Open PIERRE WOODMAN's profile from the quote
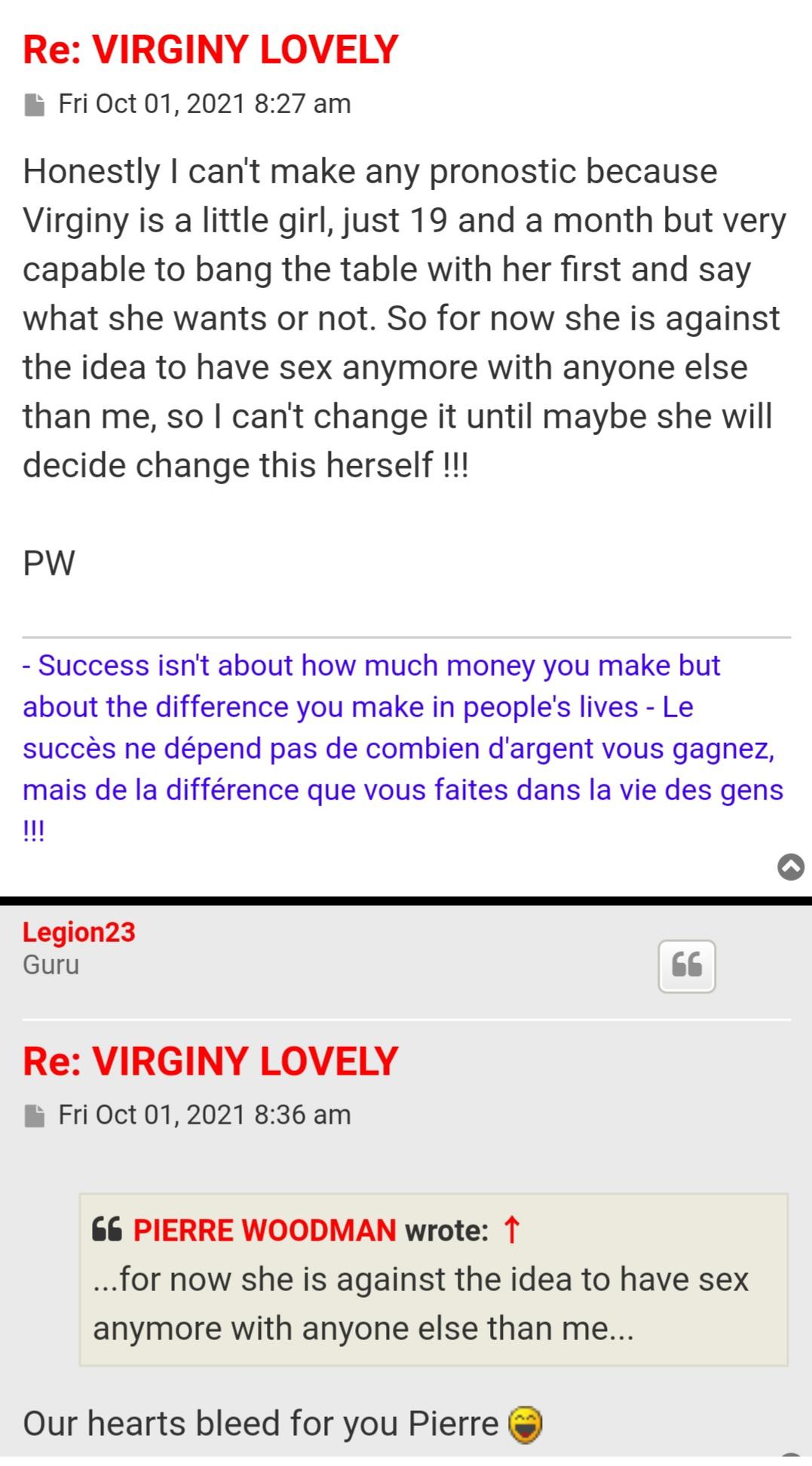Image resolution: width=812 pixels, height=1466 pixels. tap(265, 1230)
